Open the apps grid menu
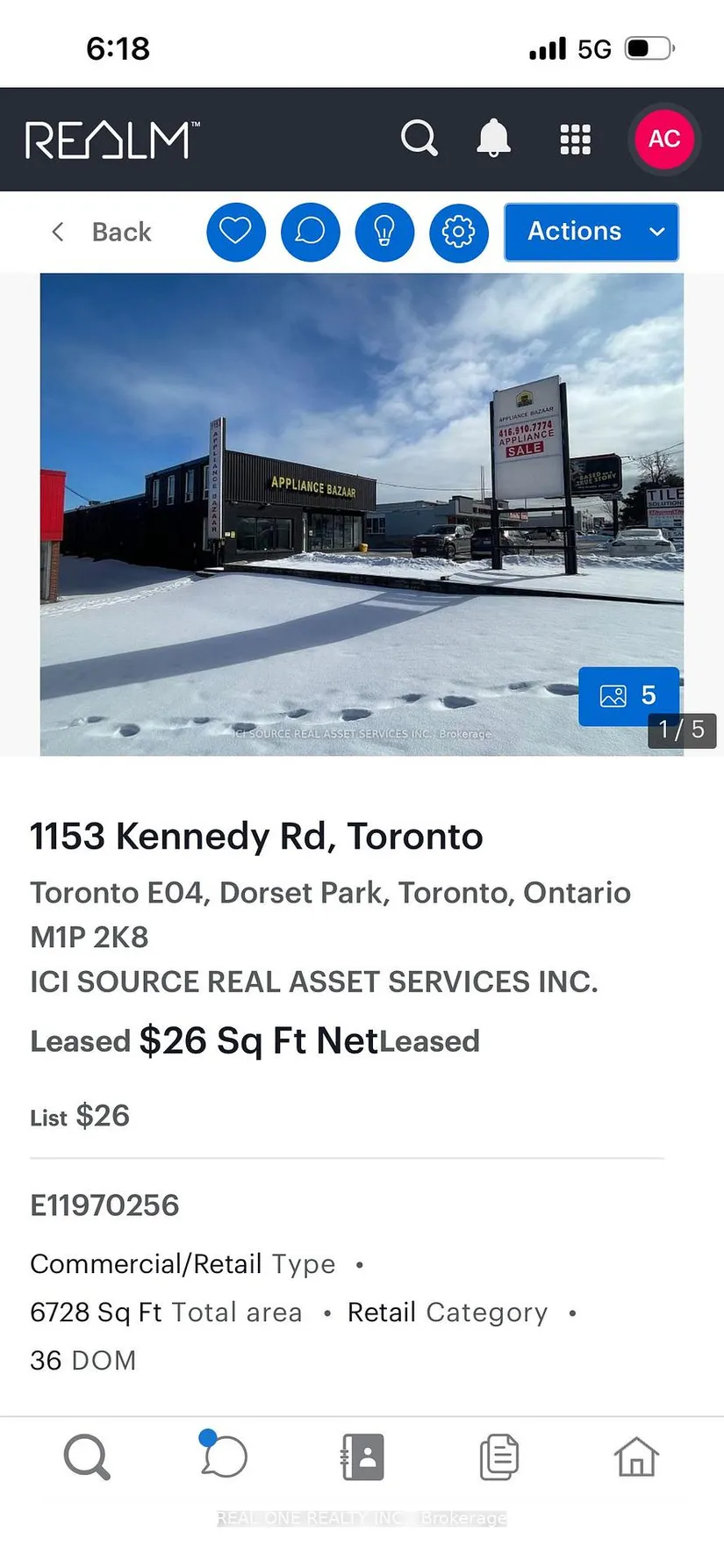Image resolution: width=724 pixels, height=1568 pixels. 576,140
